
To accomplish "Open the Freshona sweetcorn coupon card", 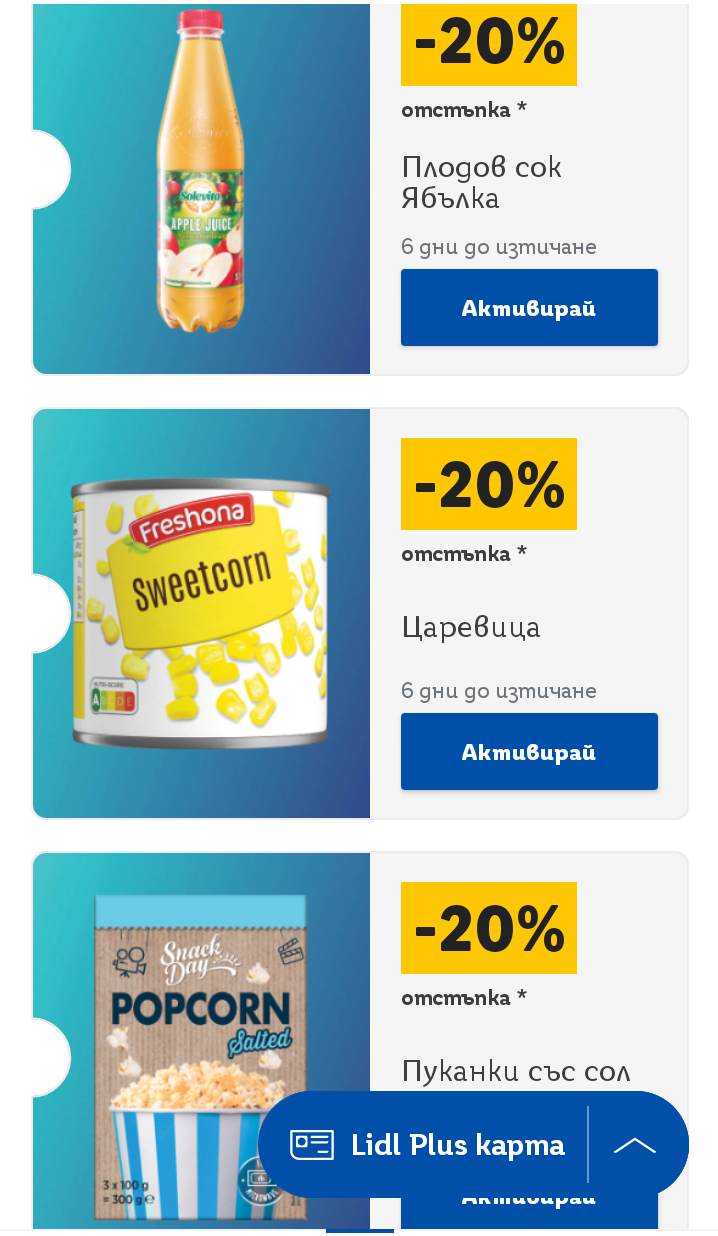I will 201,613.
